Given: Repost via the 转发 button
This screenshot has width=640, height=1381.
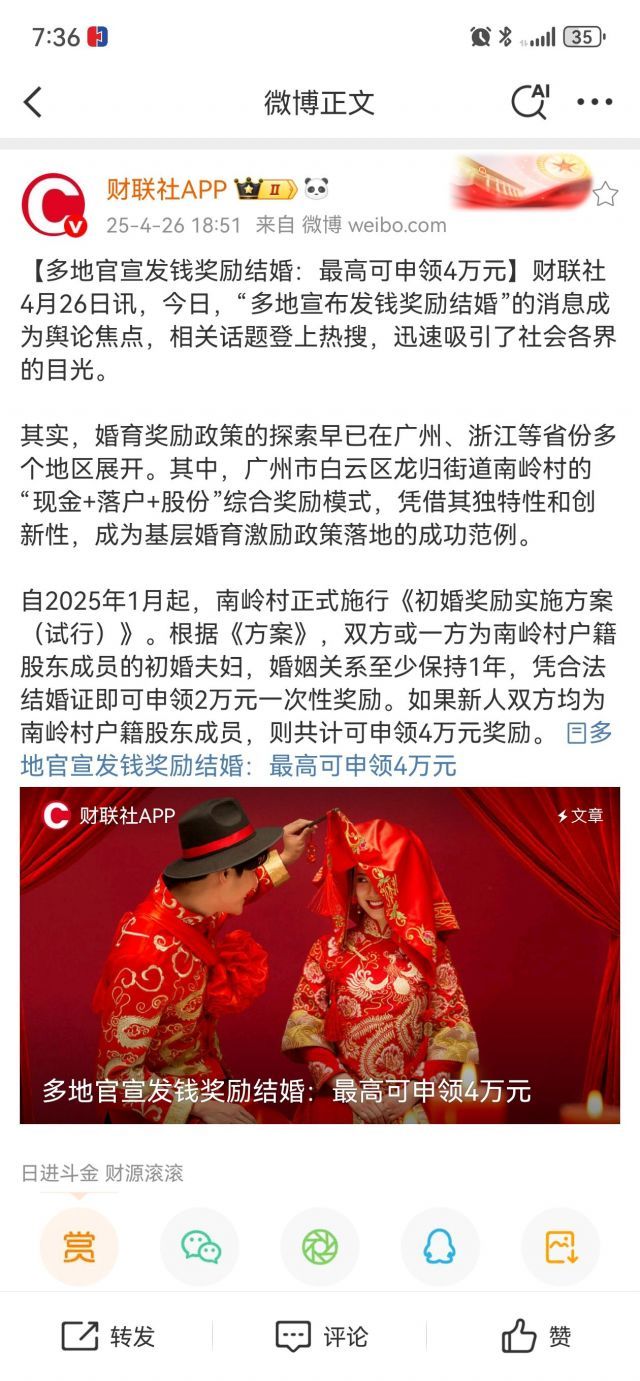Looking at the screenshot, I should (108, 1336).
